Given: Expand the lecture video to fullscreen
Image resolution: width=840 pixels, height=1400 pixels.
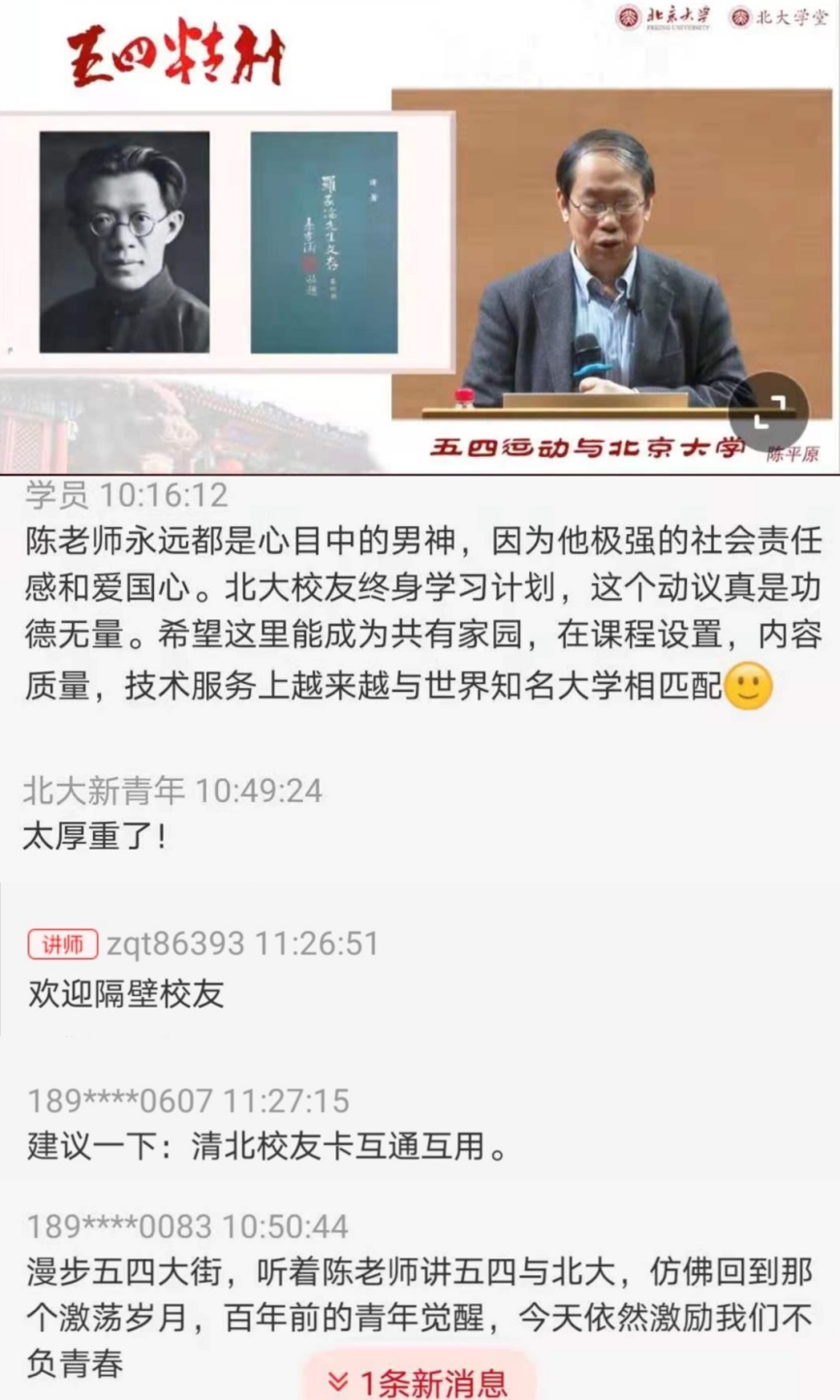Looking at the screenshot, I should click(x=768, y=412).
